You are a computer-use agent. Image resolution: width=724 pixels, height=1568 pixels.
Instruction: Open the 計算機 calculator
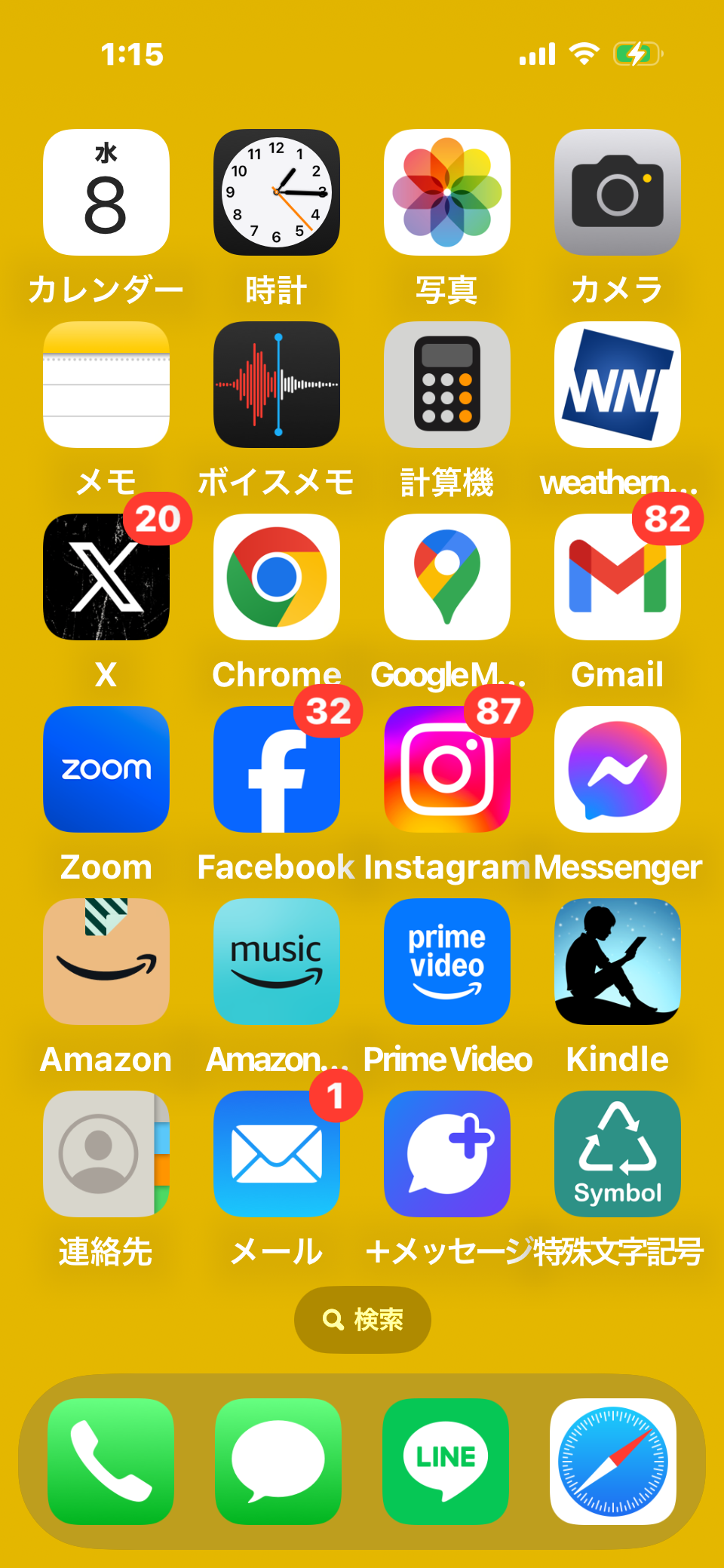[x=447, y=385]
